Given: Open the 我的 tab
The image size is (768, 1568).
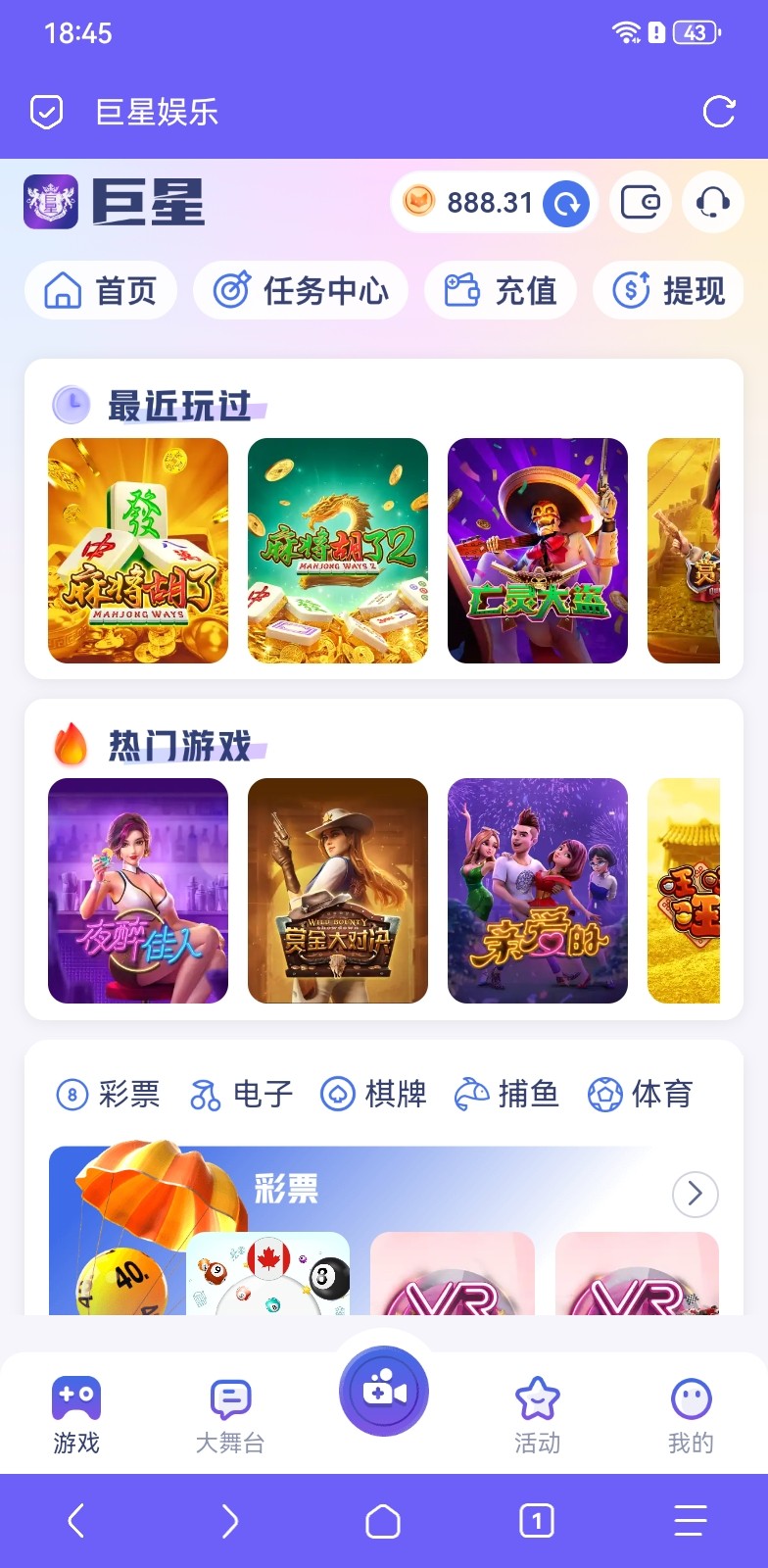Looking at the screenshot, I should coord(691,1416).
